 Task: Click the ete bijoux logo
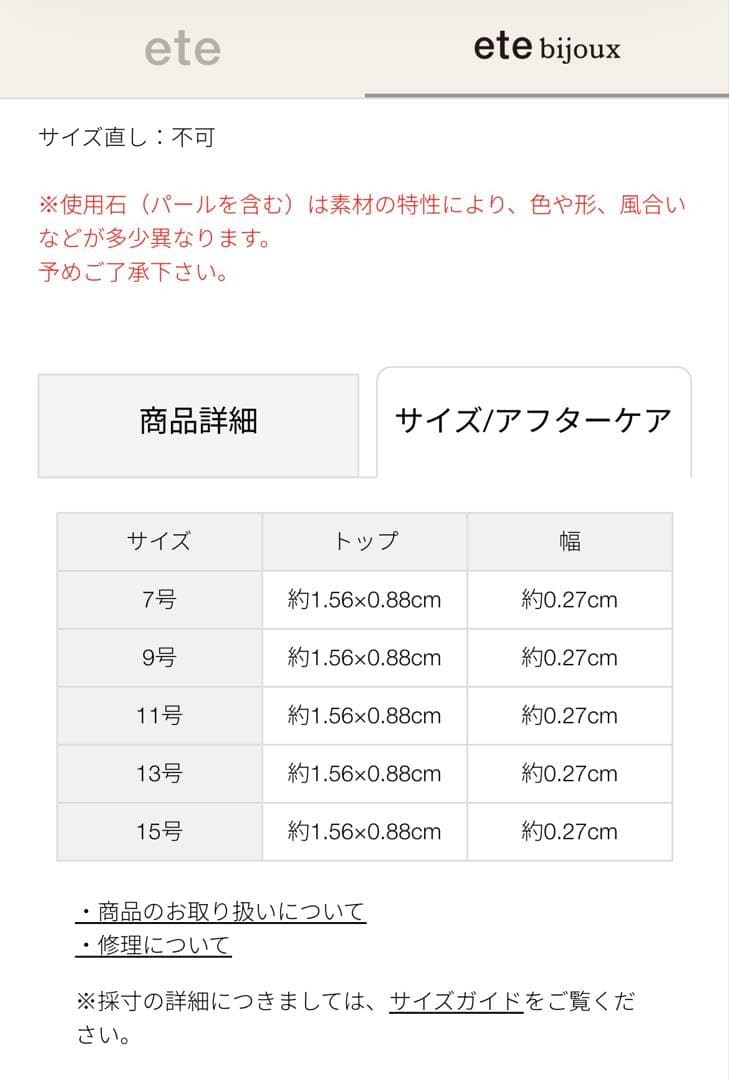(x=546, y=46)
